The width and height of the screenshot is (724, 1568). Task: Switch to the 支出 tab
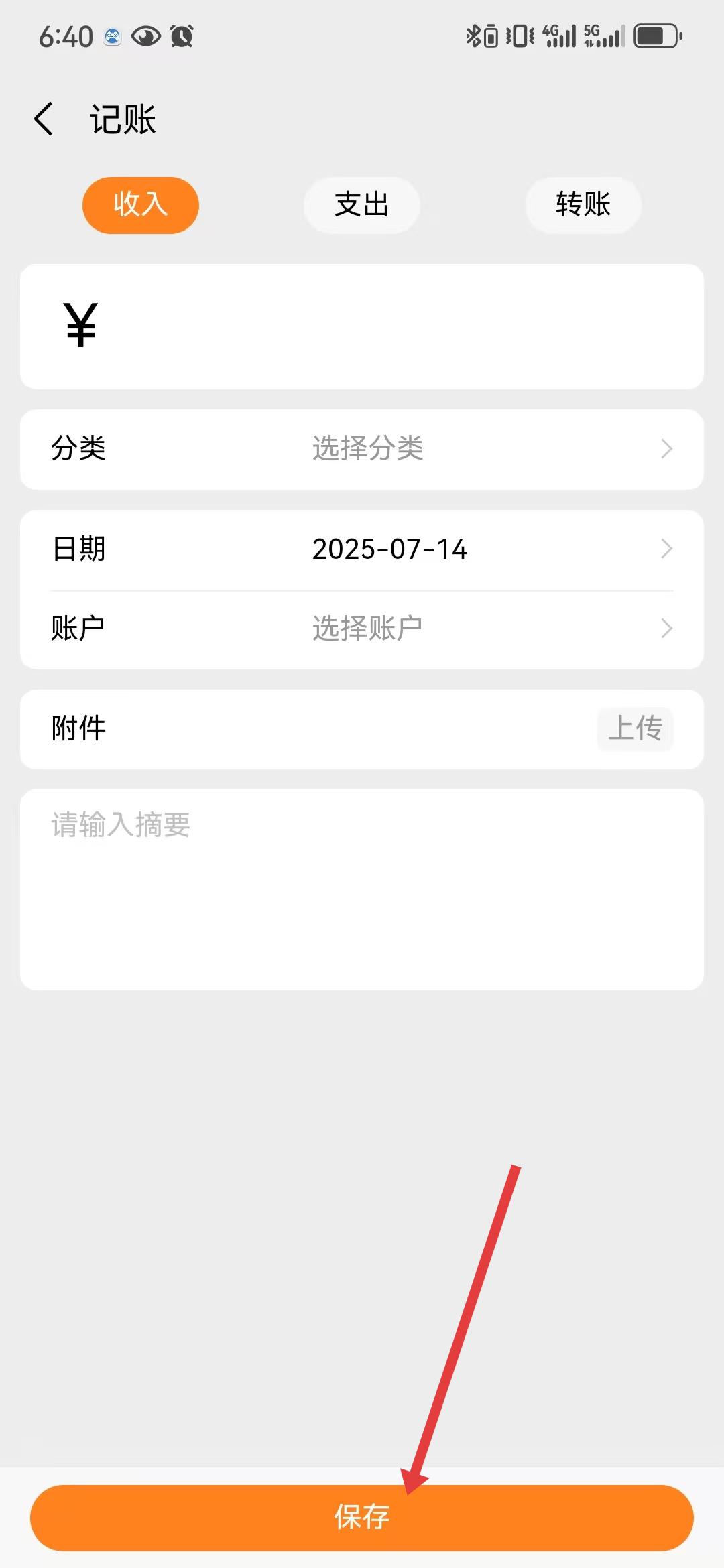(362, 205)
